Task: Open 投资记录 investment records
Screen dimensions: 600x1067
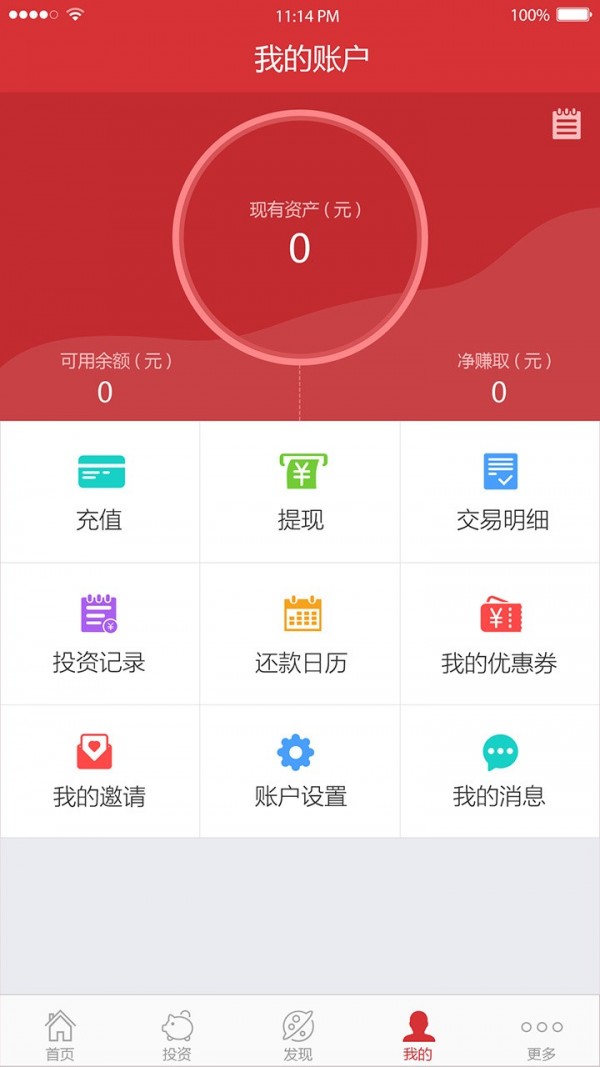Action: tap(100, 634)
